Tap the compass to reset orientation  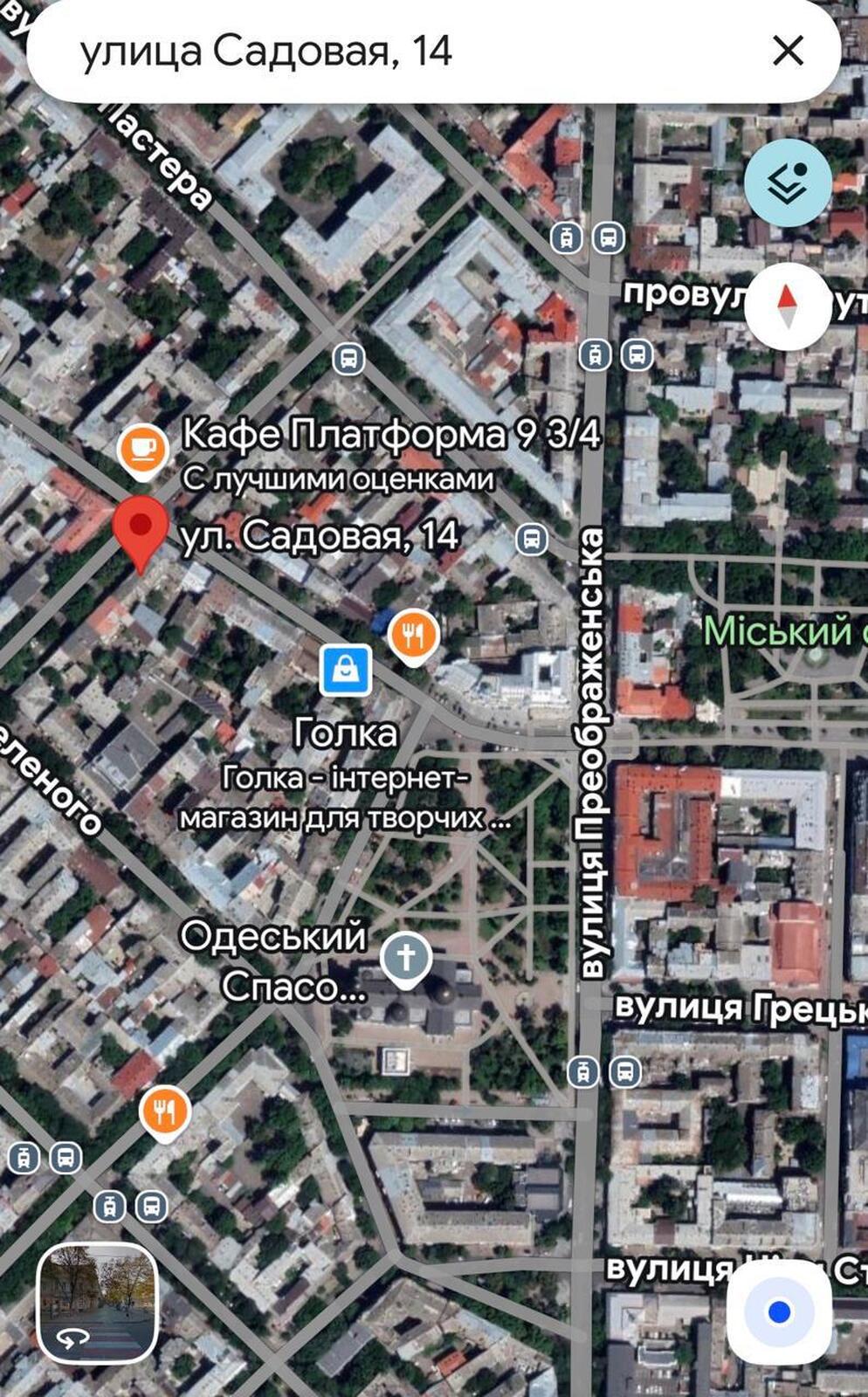(788, 306)
